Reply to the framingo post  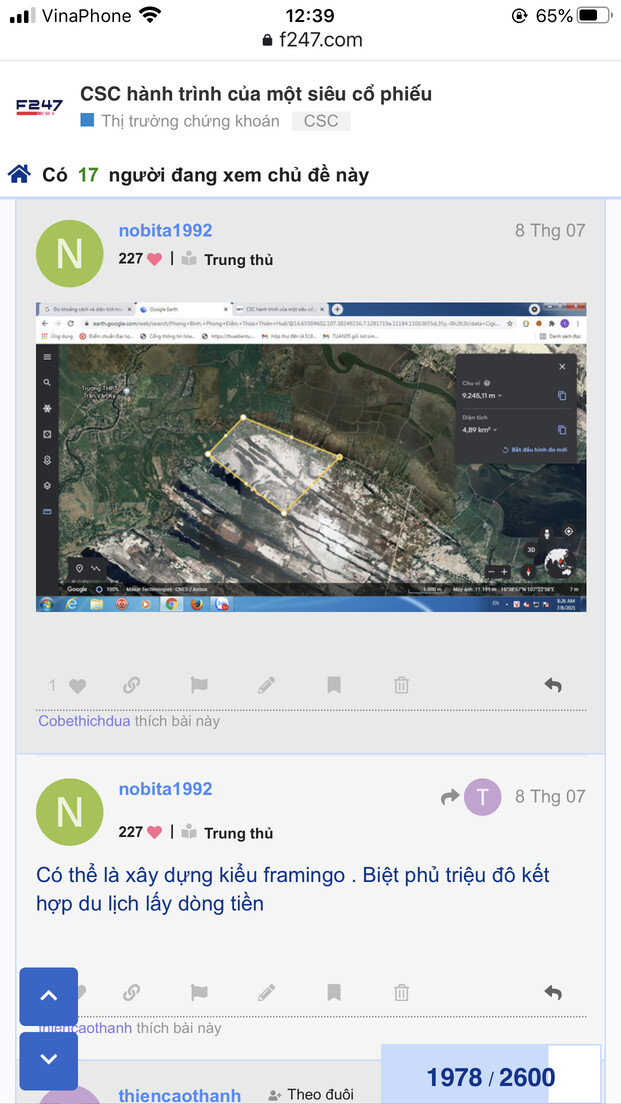(x=553, y=993)
